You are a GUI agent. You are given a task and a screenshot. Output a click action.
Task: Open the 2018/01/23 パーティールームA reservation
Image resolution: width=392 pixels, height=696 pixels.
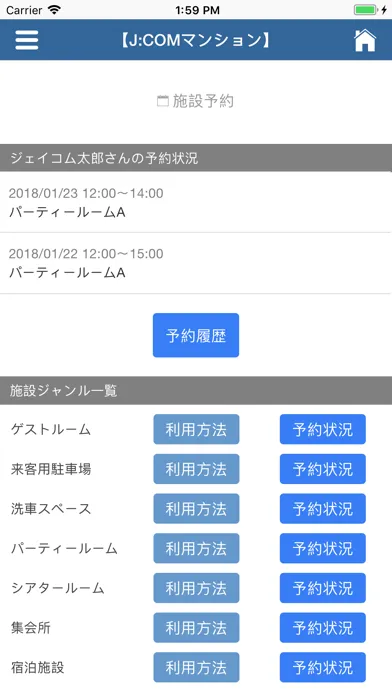(x=196, y=202)
